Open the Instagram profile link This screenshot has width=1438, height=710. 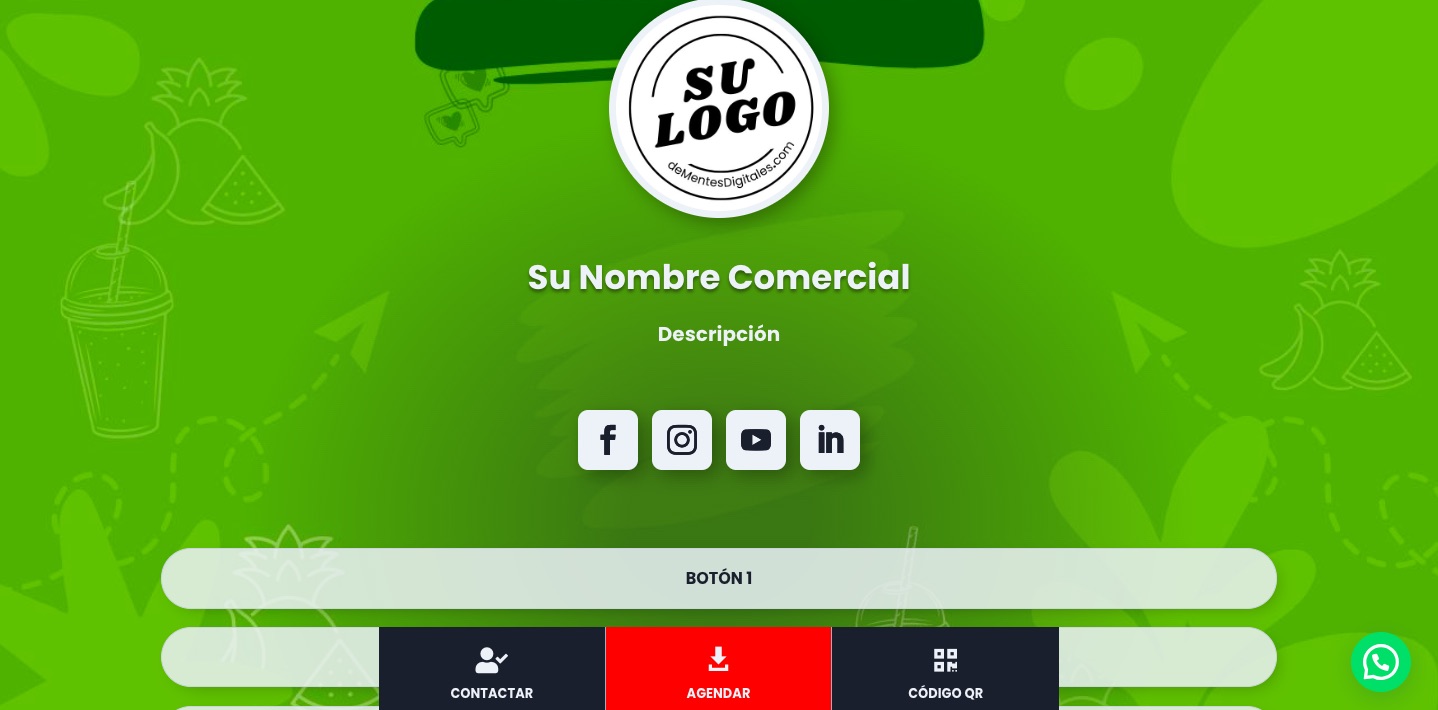(x=682, y=440)
